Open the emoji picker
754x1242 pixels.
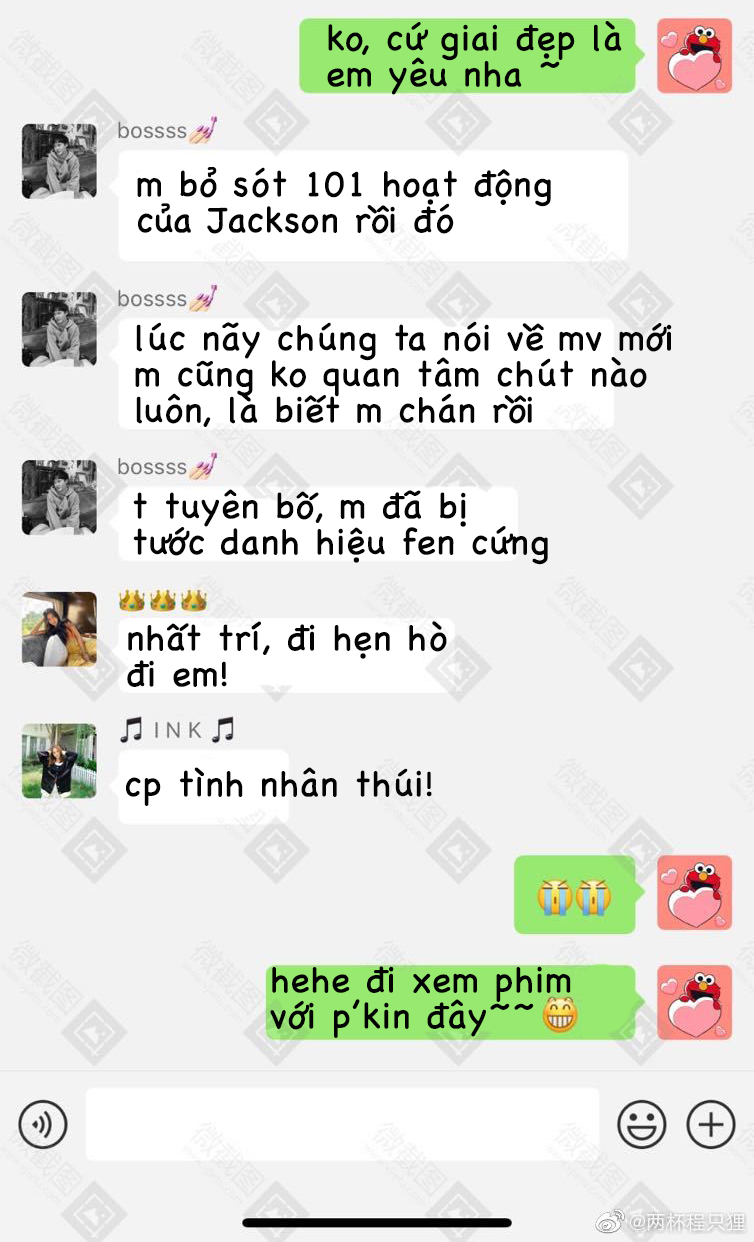[641, 1125]
